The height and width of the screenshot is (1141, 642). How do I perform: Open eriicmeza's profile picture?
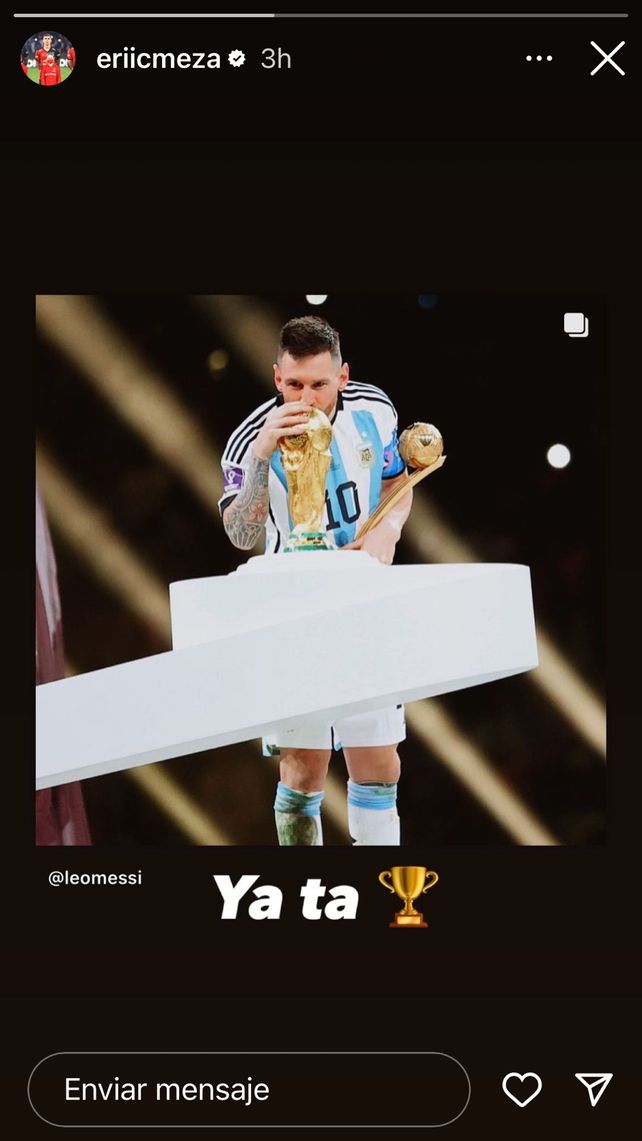(47, 59)
